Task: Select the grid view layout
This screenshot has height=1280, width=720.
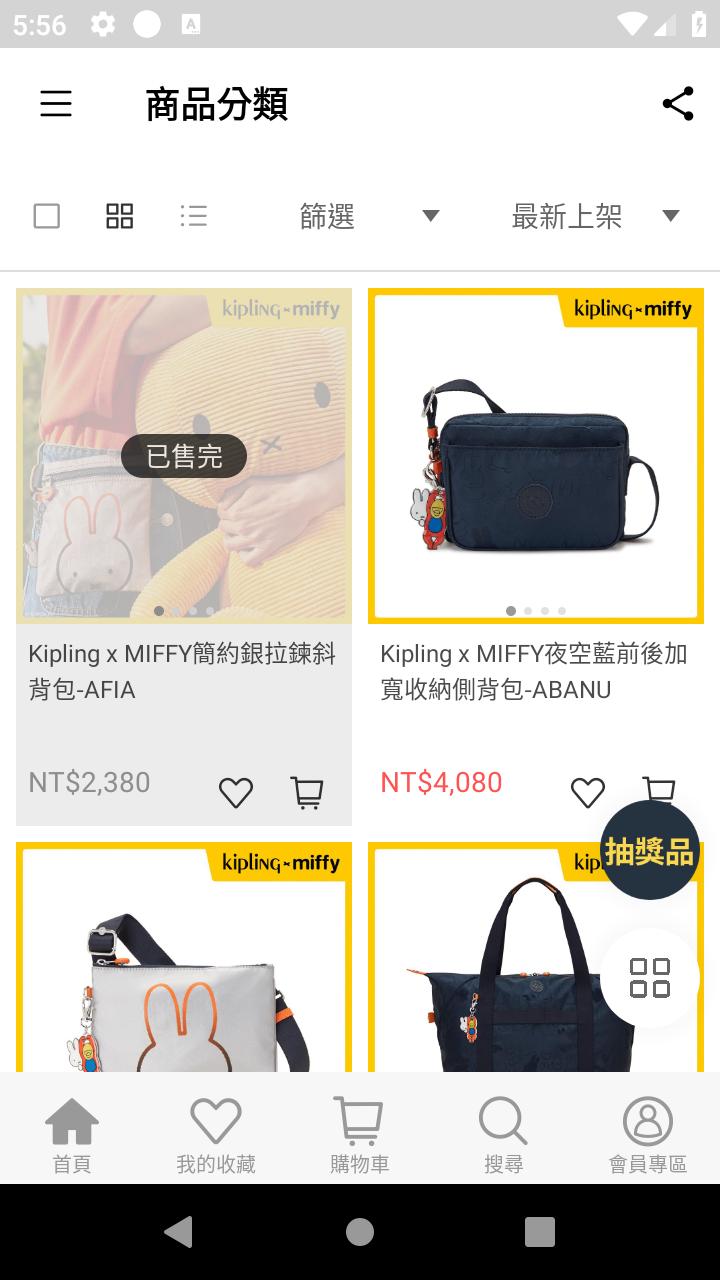Action: click(120, 216)
